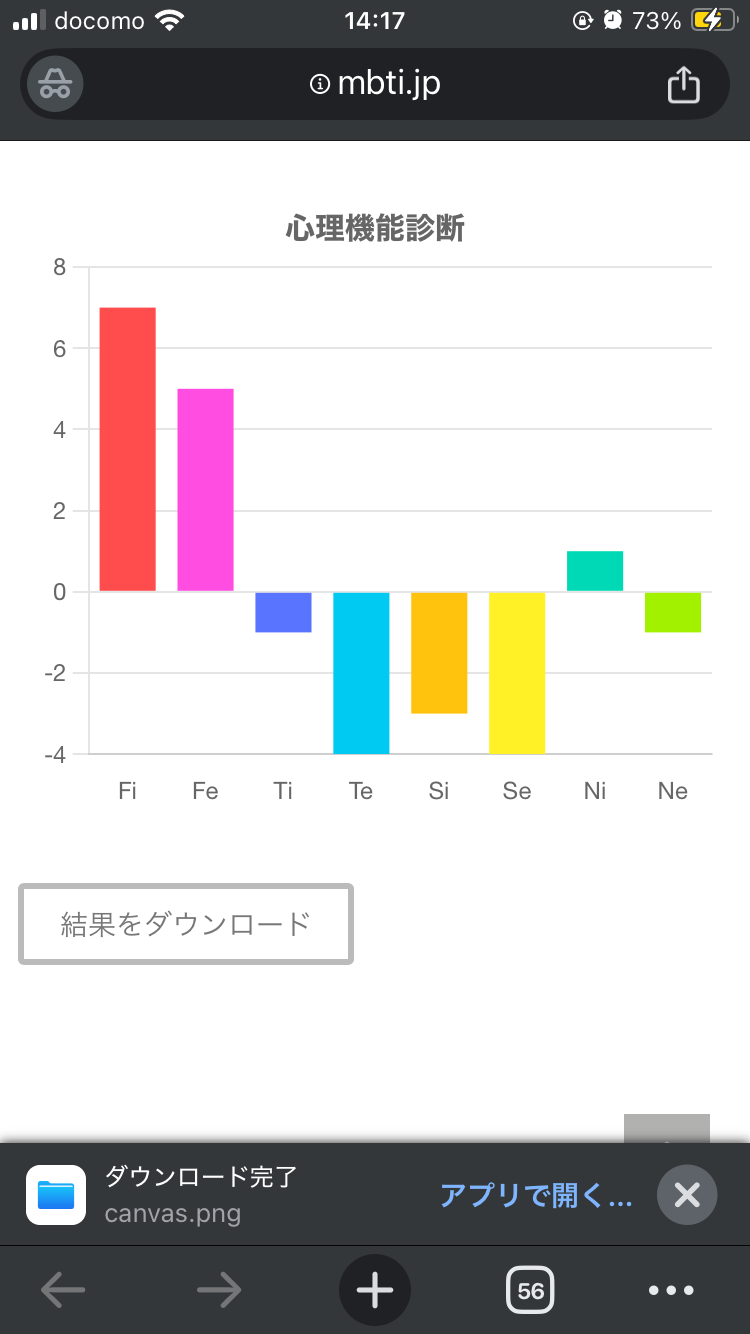Open canvas.png with アプリで開く
This screenshot has width=750, height=1334.
[x=536, y=1194]
